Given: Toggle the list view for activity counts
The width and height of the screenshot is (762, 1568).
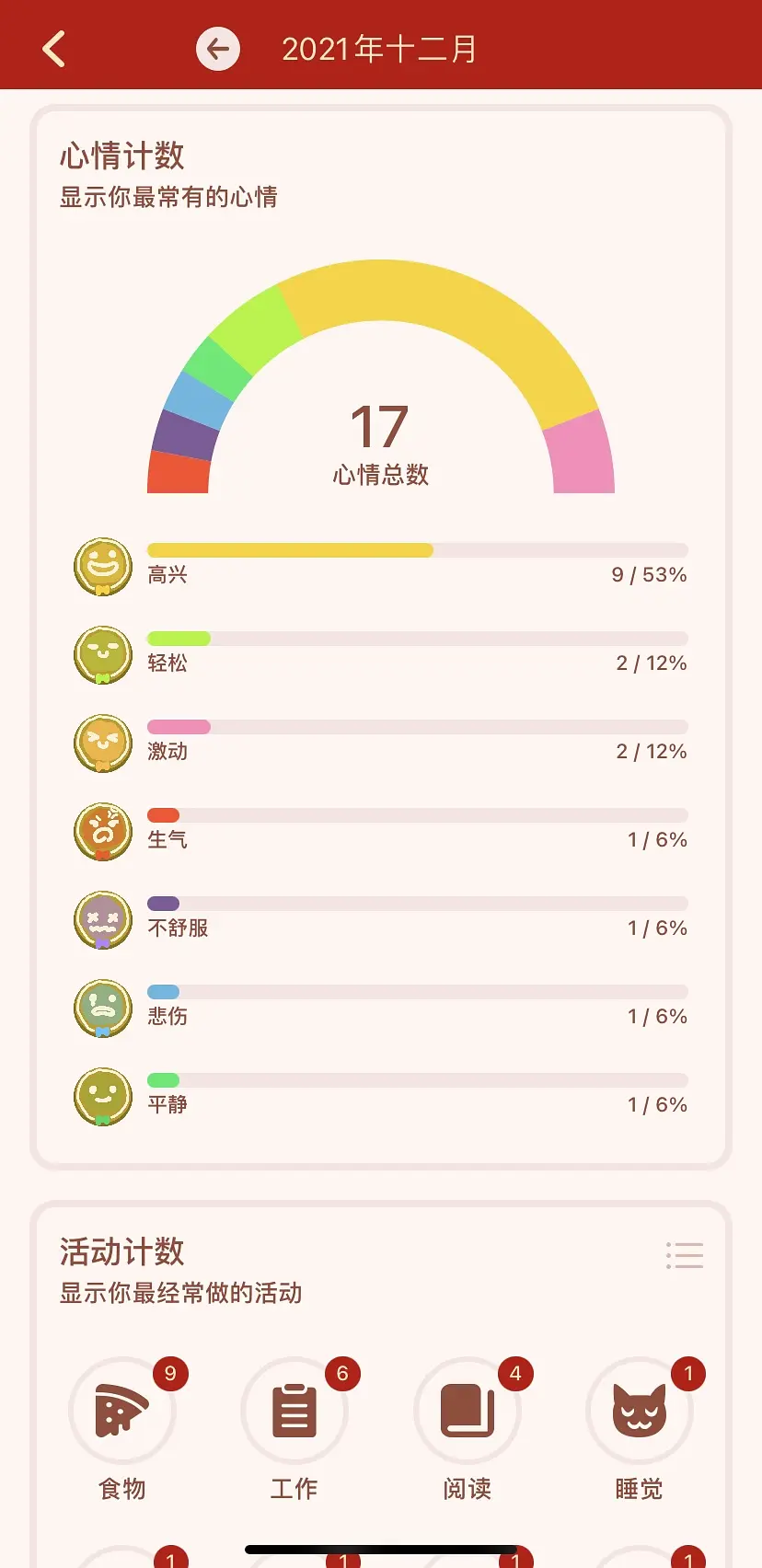Looking at the screenshot, I should coord(684,1255).
